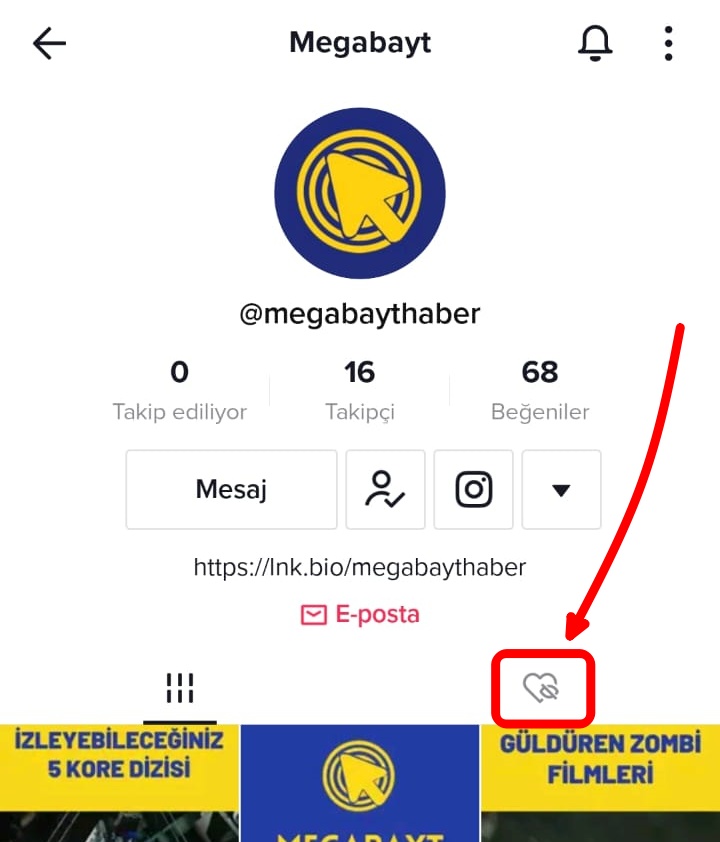Screen dimensions: 720x842
Task: Switch to the videos grid tab
Action: tap(180, 688)
